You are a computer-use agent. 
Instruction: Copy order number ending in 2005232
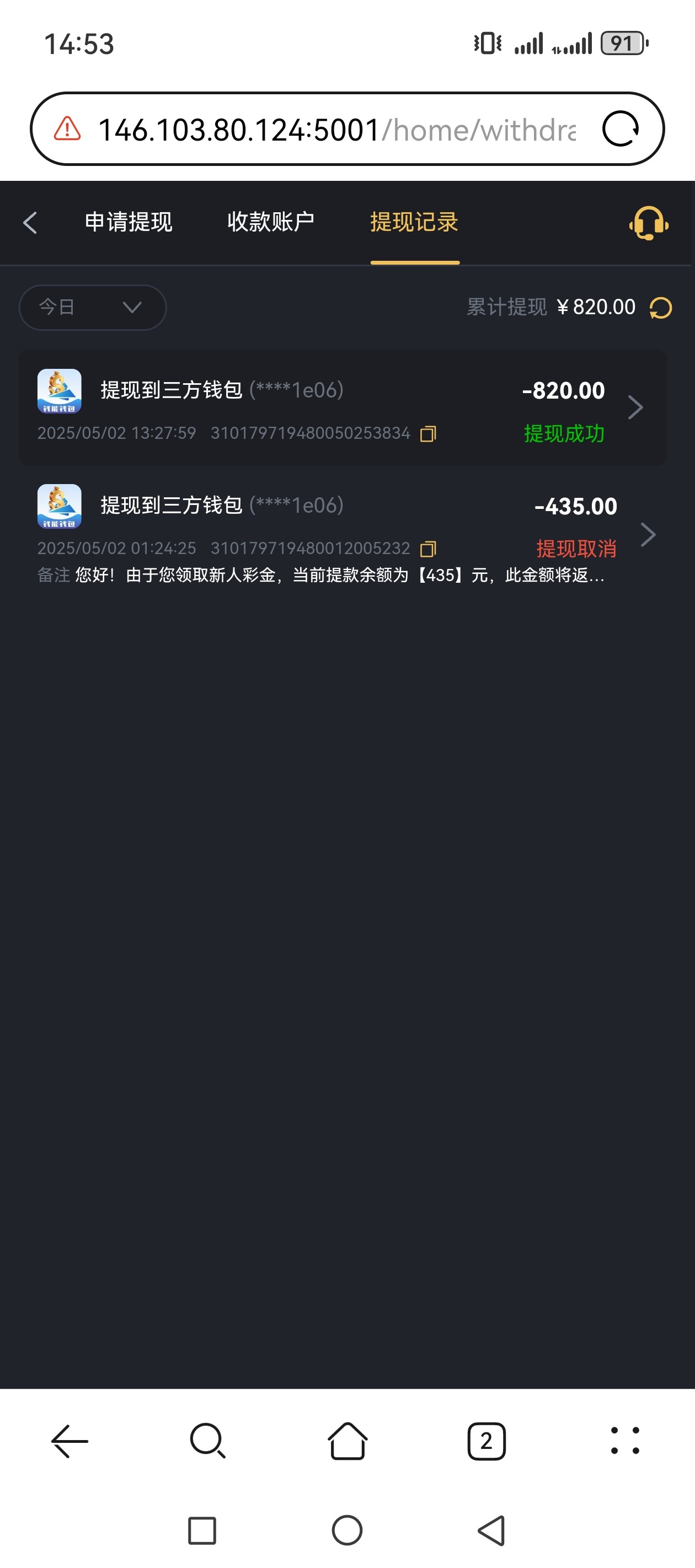coord(428,549)
